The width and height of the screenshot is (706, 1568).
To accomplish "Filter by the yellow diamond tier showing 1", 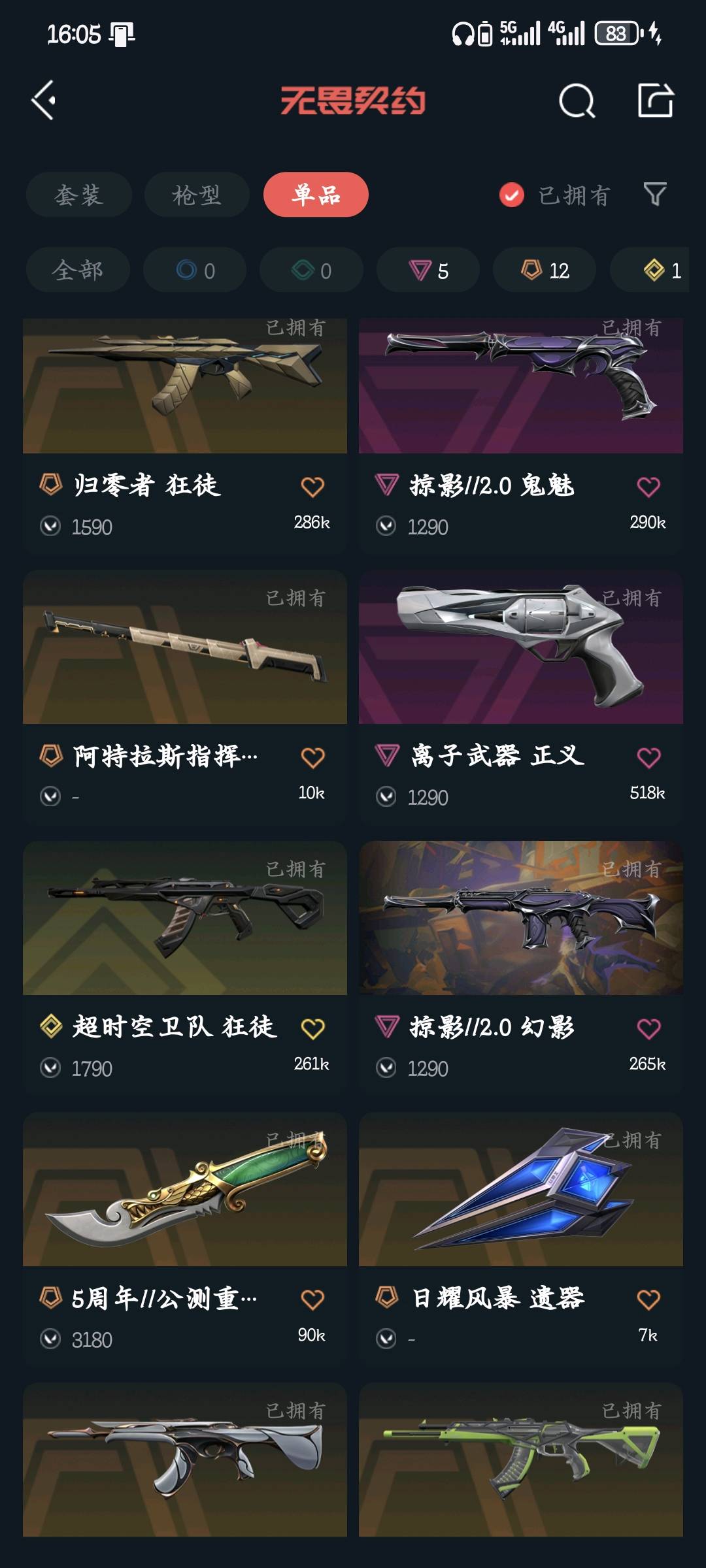I will [662, 270].
